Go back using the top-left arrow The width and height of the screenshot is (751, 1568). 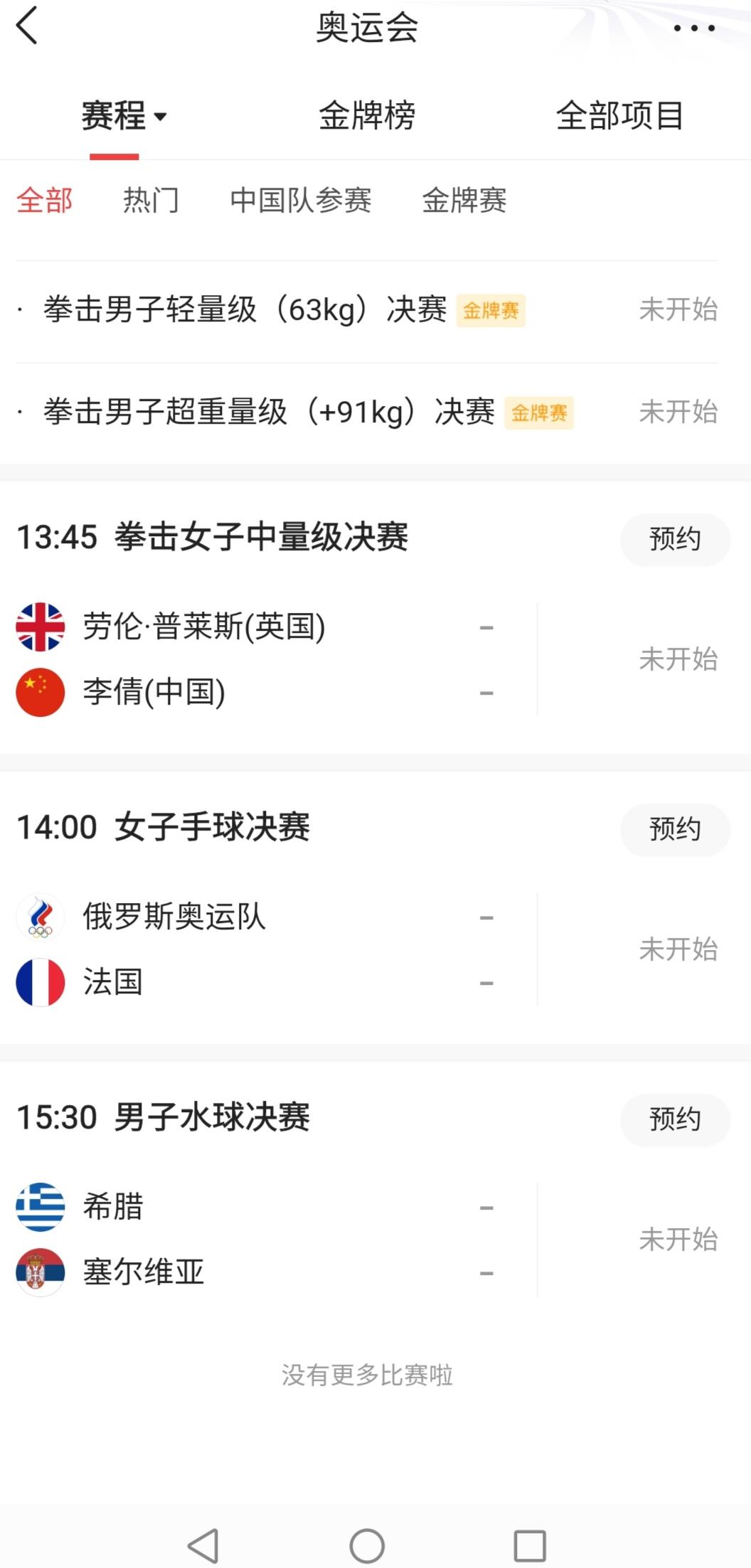[26, 26]
